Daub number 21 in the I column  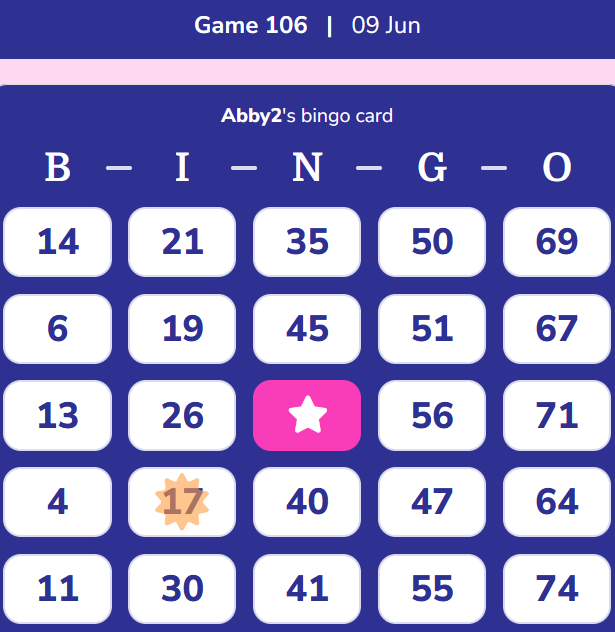pos(182,242)
